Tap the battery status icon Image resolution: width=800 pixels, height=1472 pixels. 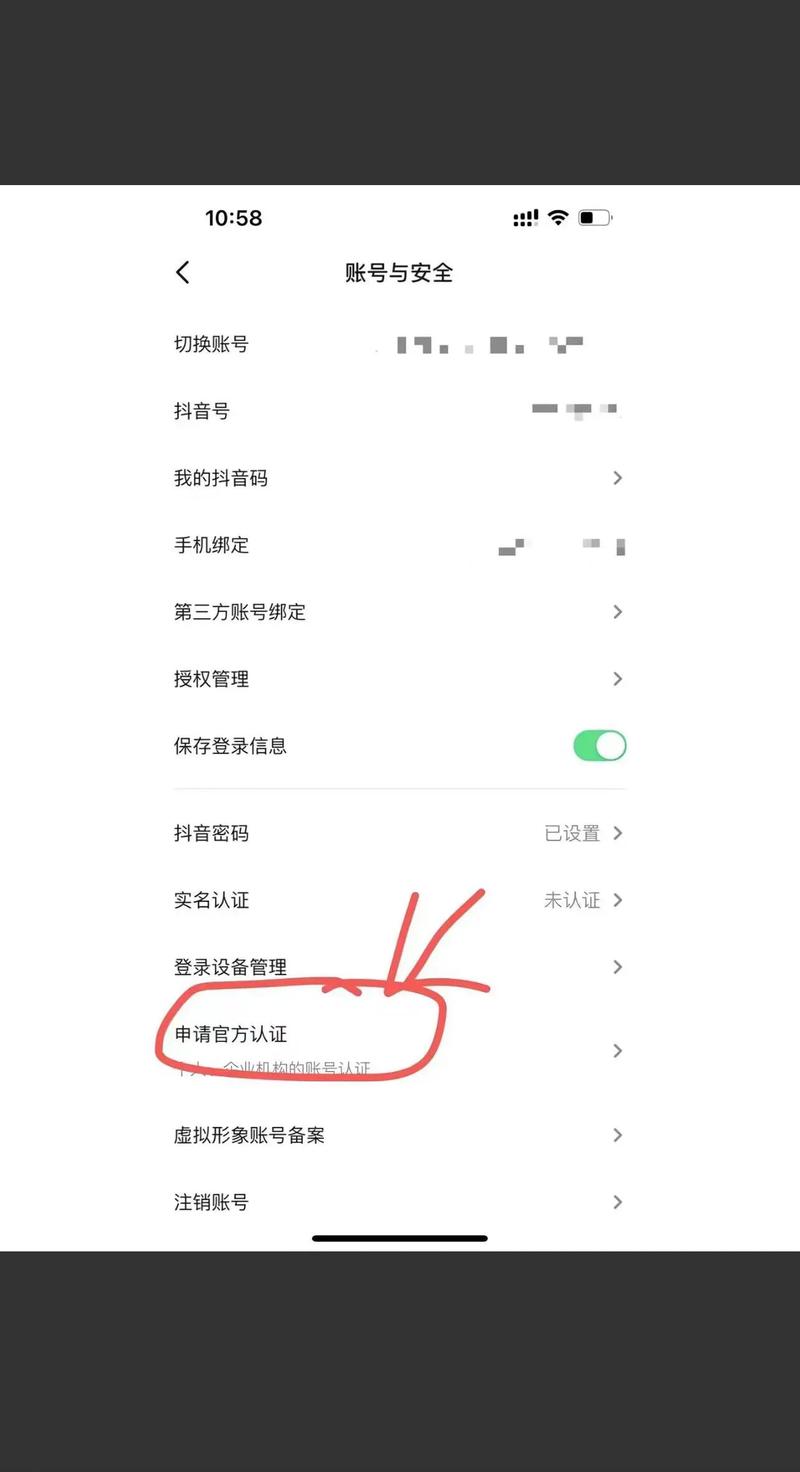(x=595, y=216)
